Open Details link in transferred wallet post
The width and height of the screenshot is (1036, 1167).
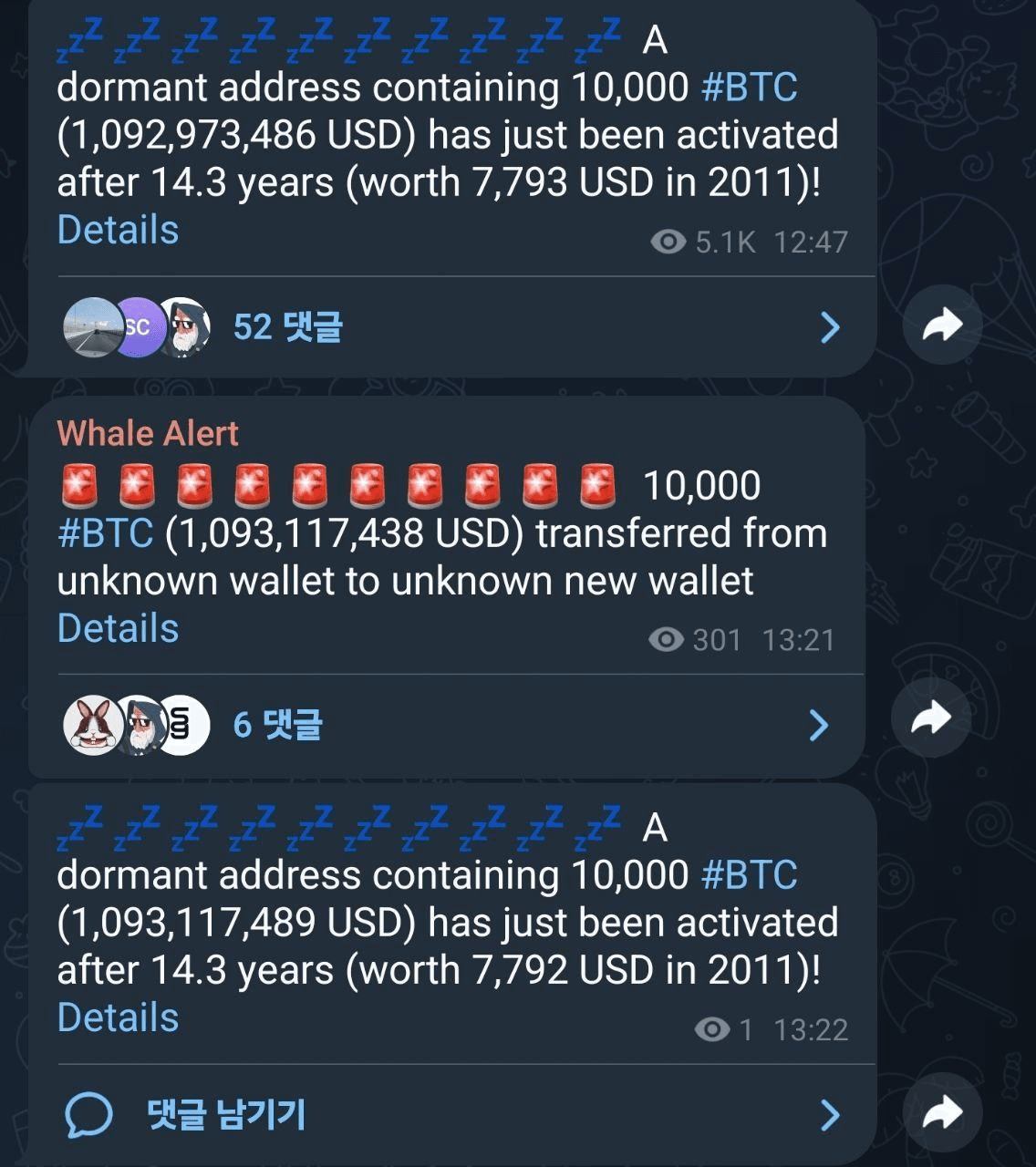click(x=118, y=628)
